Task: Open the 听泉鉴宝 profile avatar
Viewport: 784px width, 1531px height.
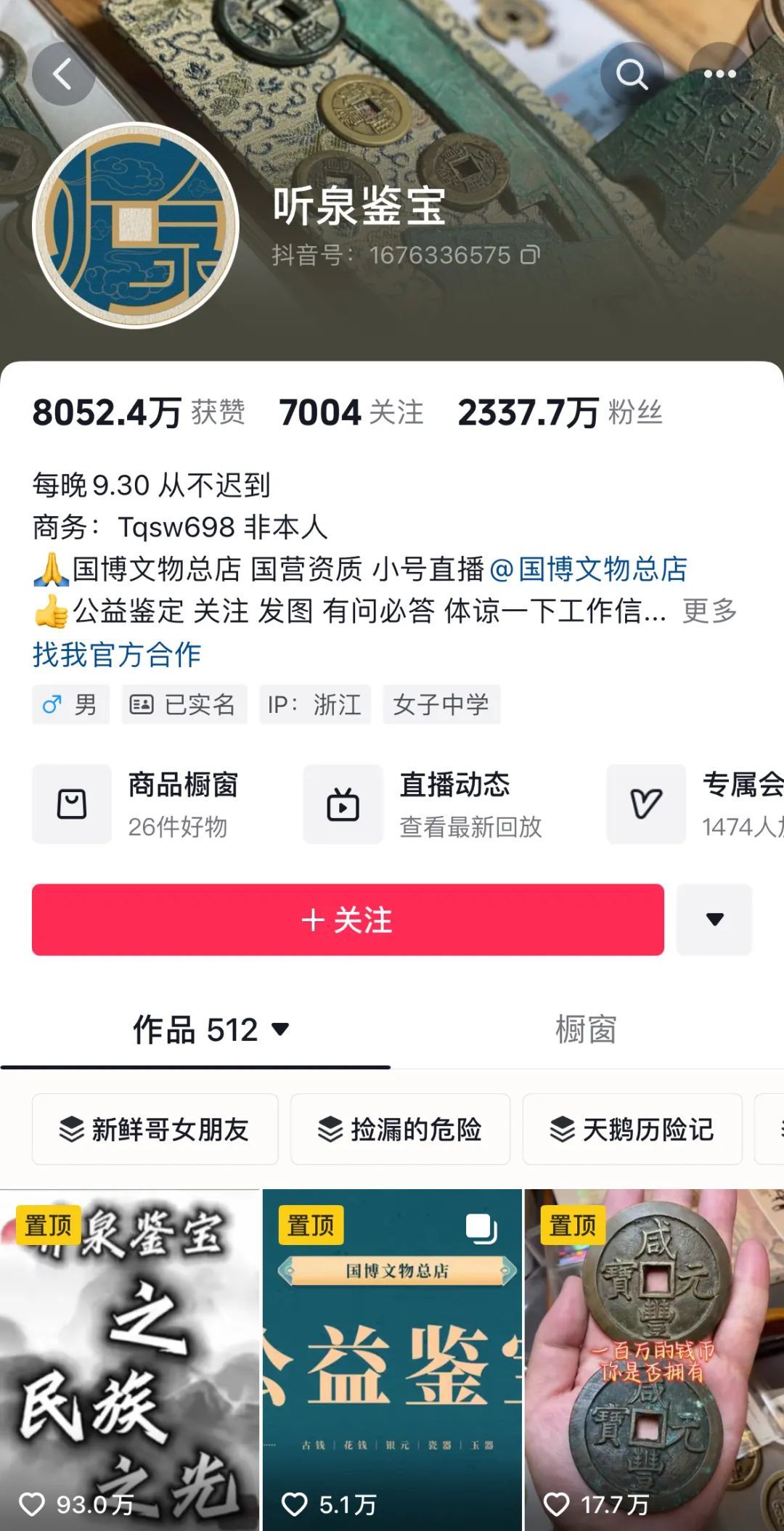Action: [136, 226]
